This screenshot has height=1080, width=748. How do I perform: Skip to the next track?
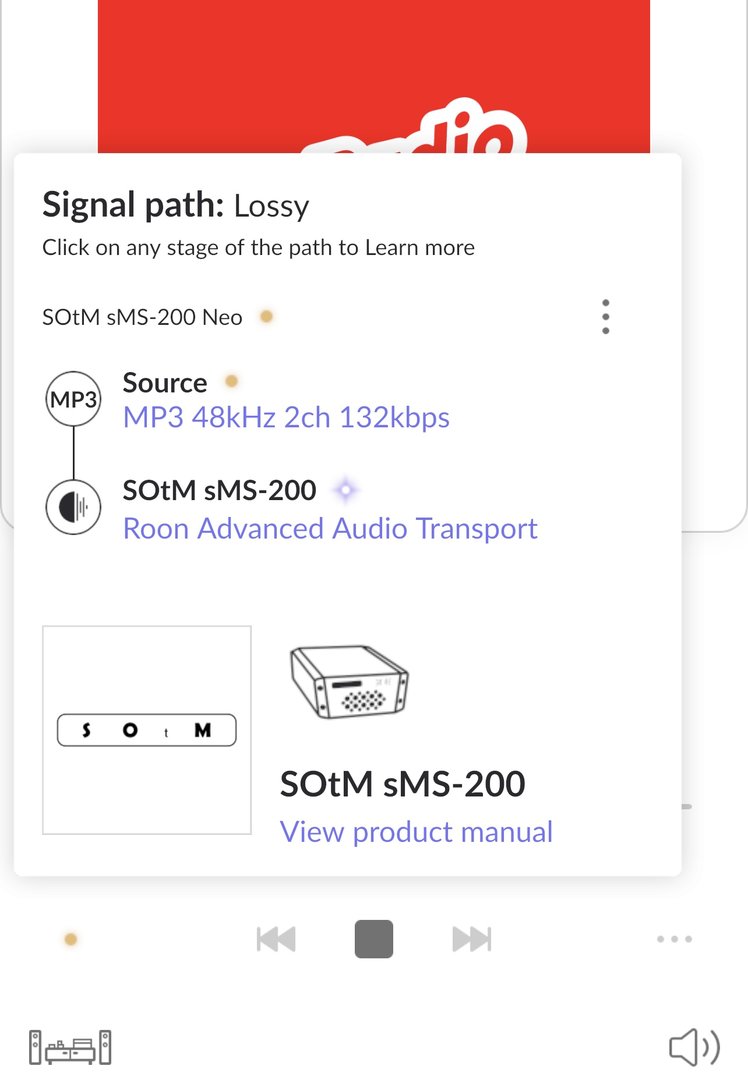tap(472, 939)
